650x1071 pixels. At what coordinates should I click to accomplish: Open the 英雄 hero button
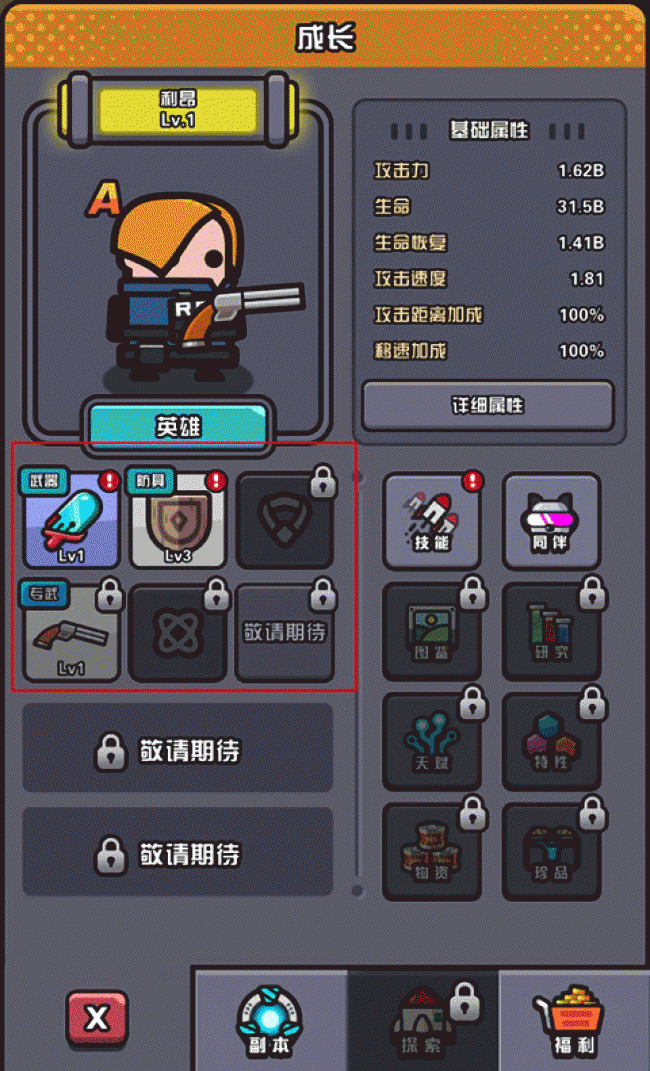178,426
